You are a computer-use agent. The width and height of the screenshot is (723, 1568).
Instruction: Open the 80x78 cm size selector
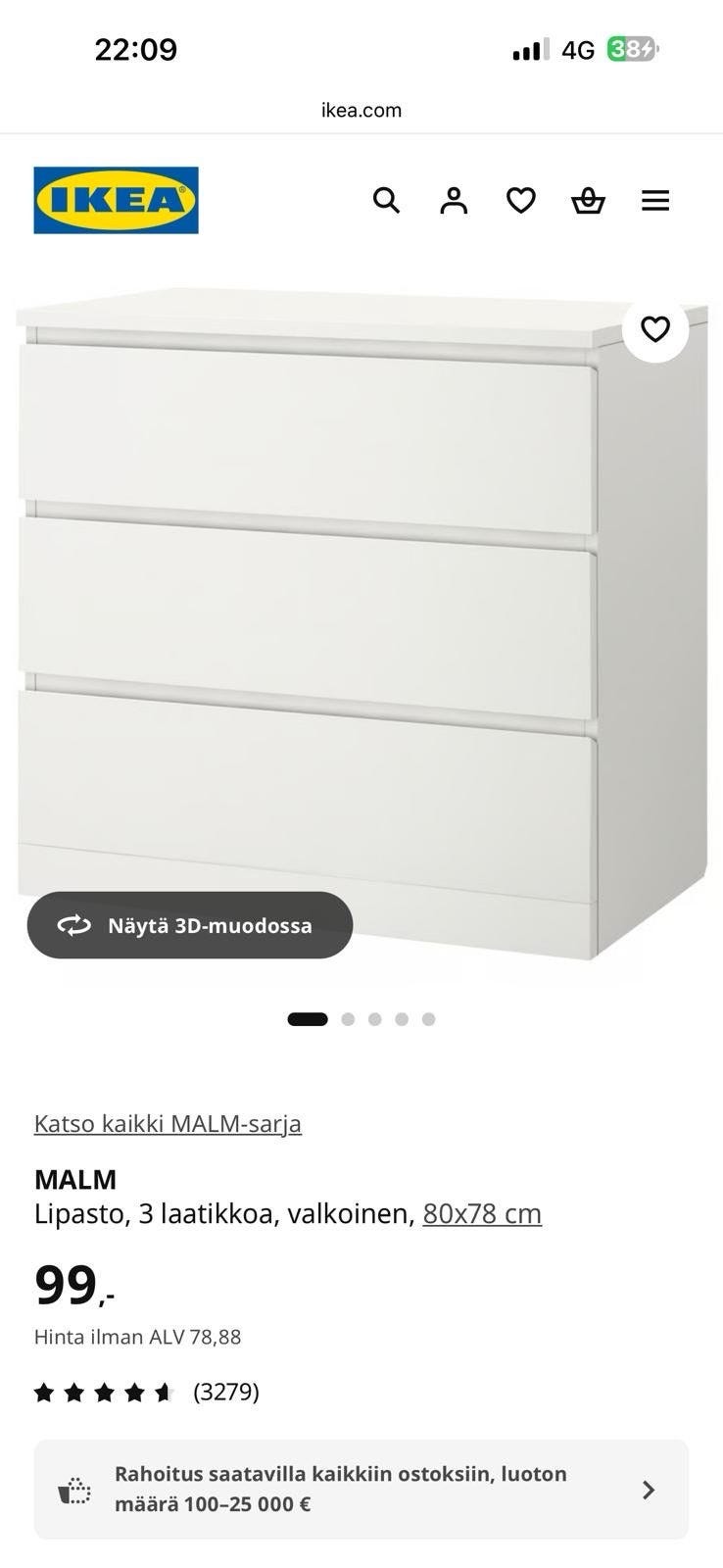482,1212
